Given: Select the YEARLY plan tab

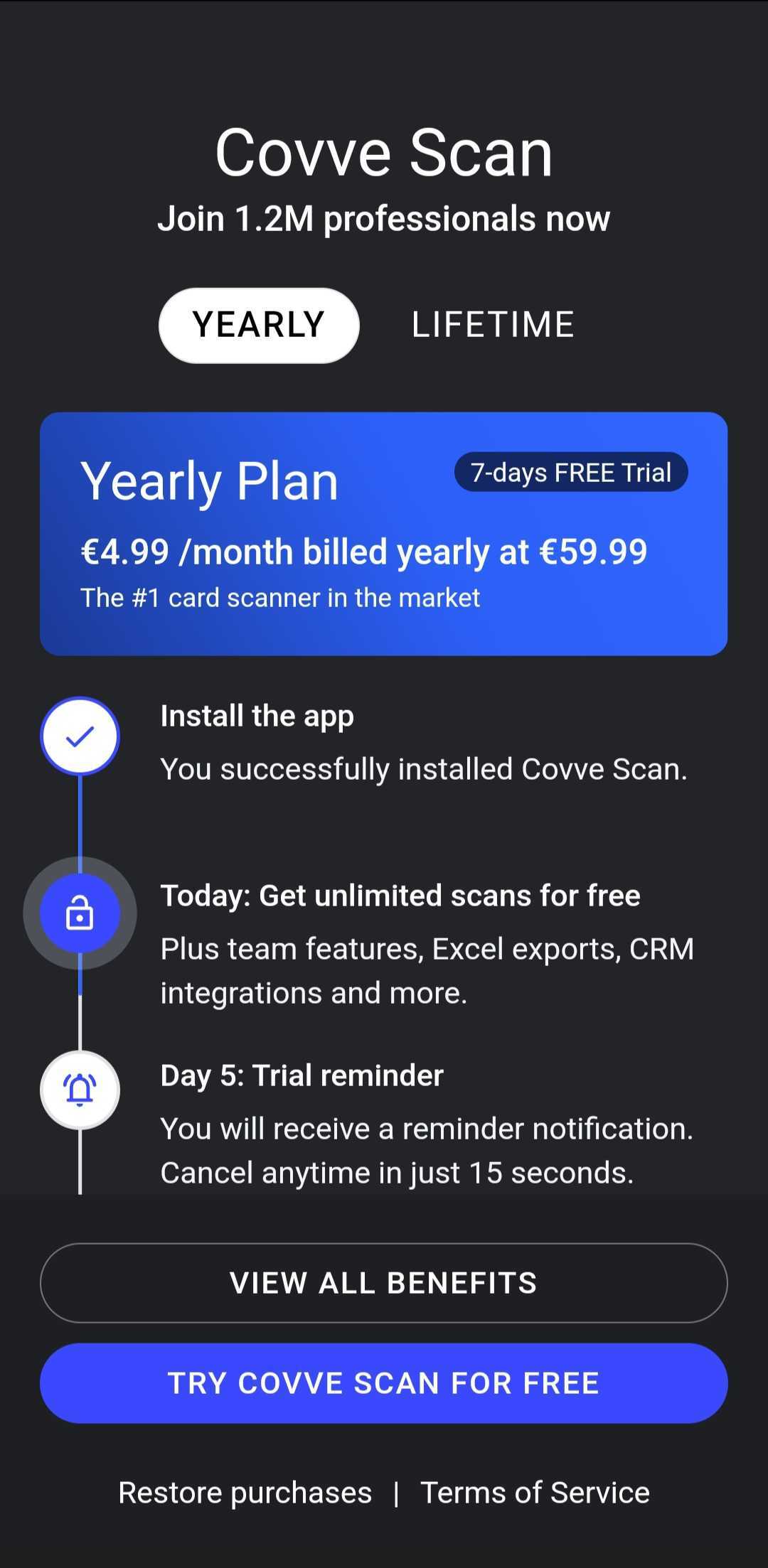Looking at the screenshot, I should (x=259, y=326).
